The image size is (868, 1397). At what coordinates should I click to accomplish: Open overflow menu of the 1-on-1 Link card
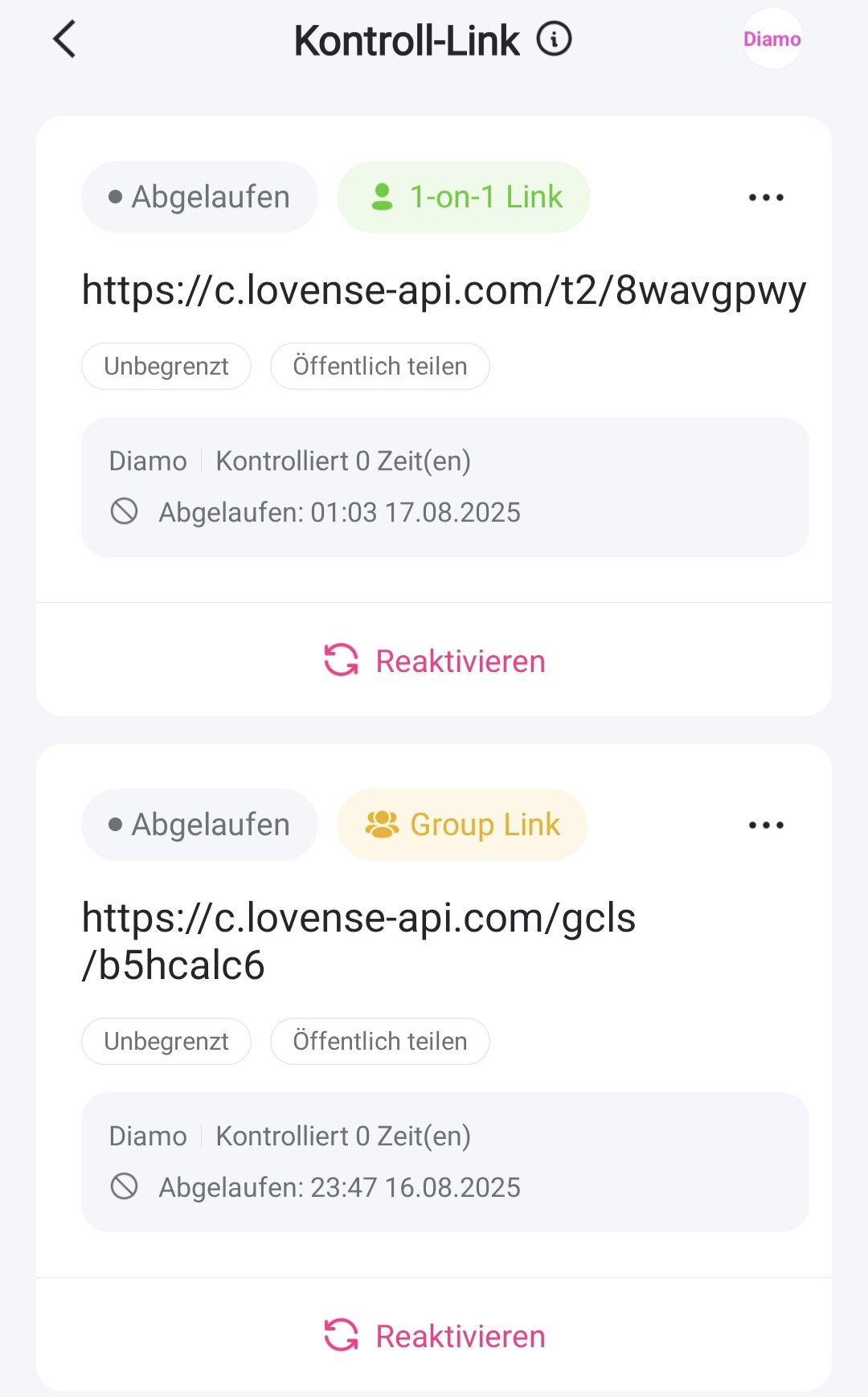pyautogui.click(x=765, y=197)
